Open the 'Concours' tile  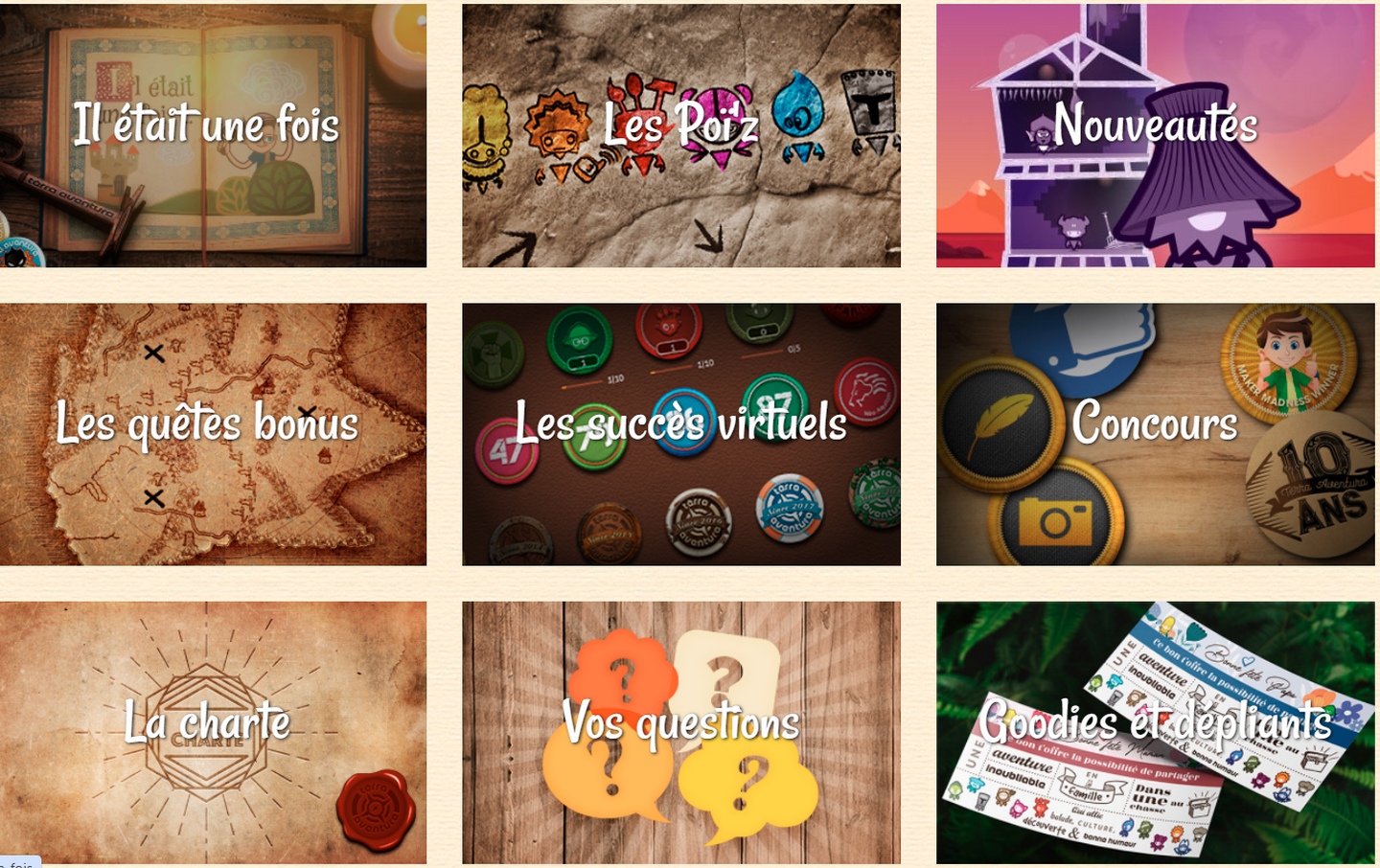tap(1155, 433)
